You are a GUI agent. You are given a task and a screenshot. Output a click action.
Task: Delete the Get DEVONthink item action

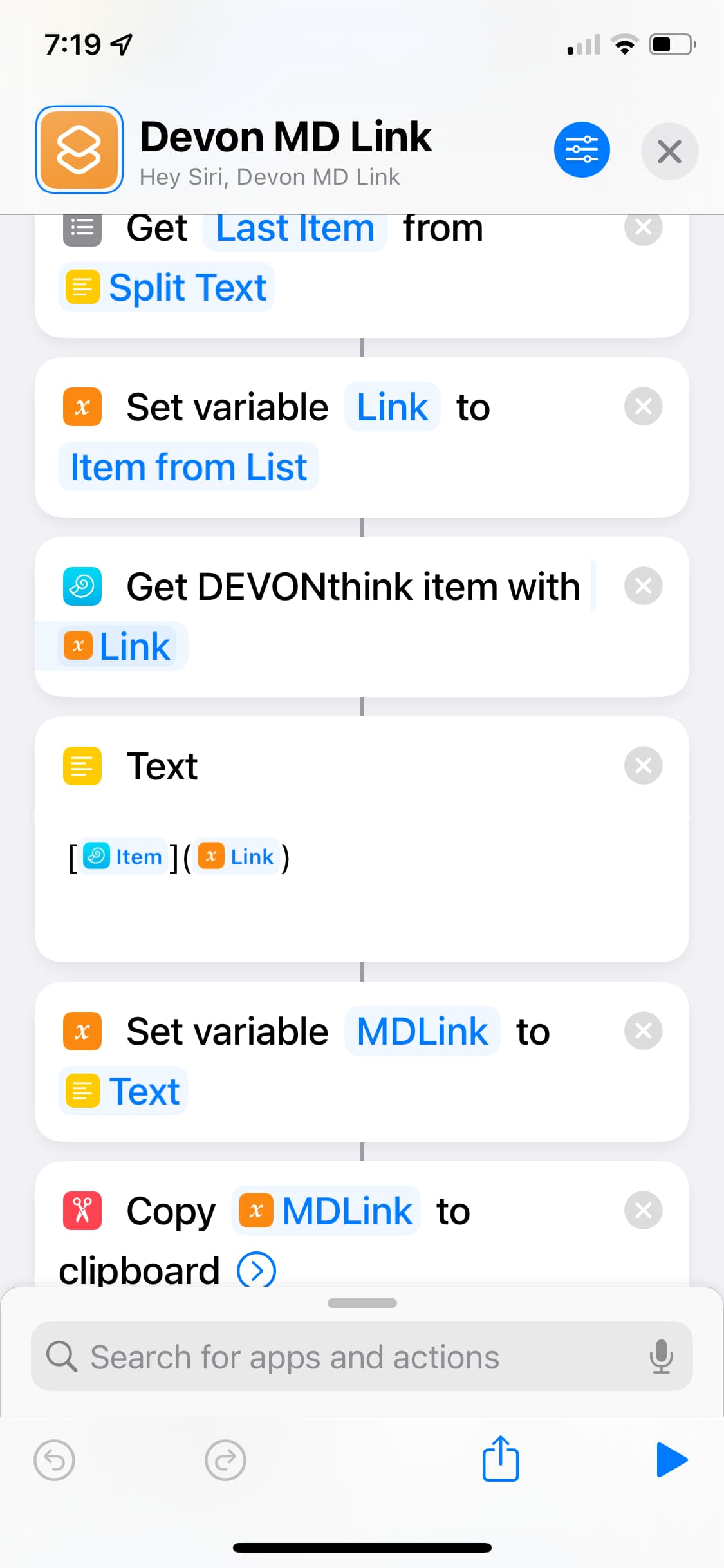pyautogui.click(x=643, y=586)
